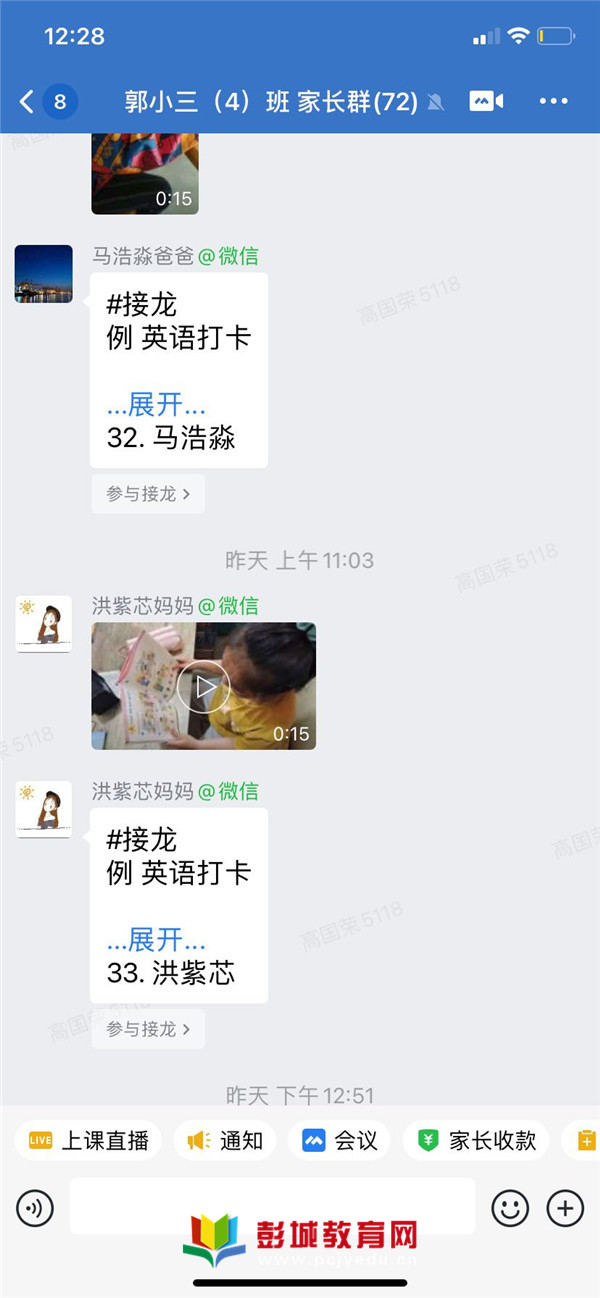This screenshot has width=600, height=1298.
Task: Open the 通知 shortcut
Action: click(226, 1140)
